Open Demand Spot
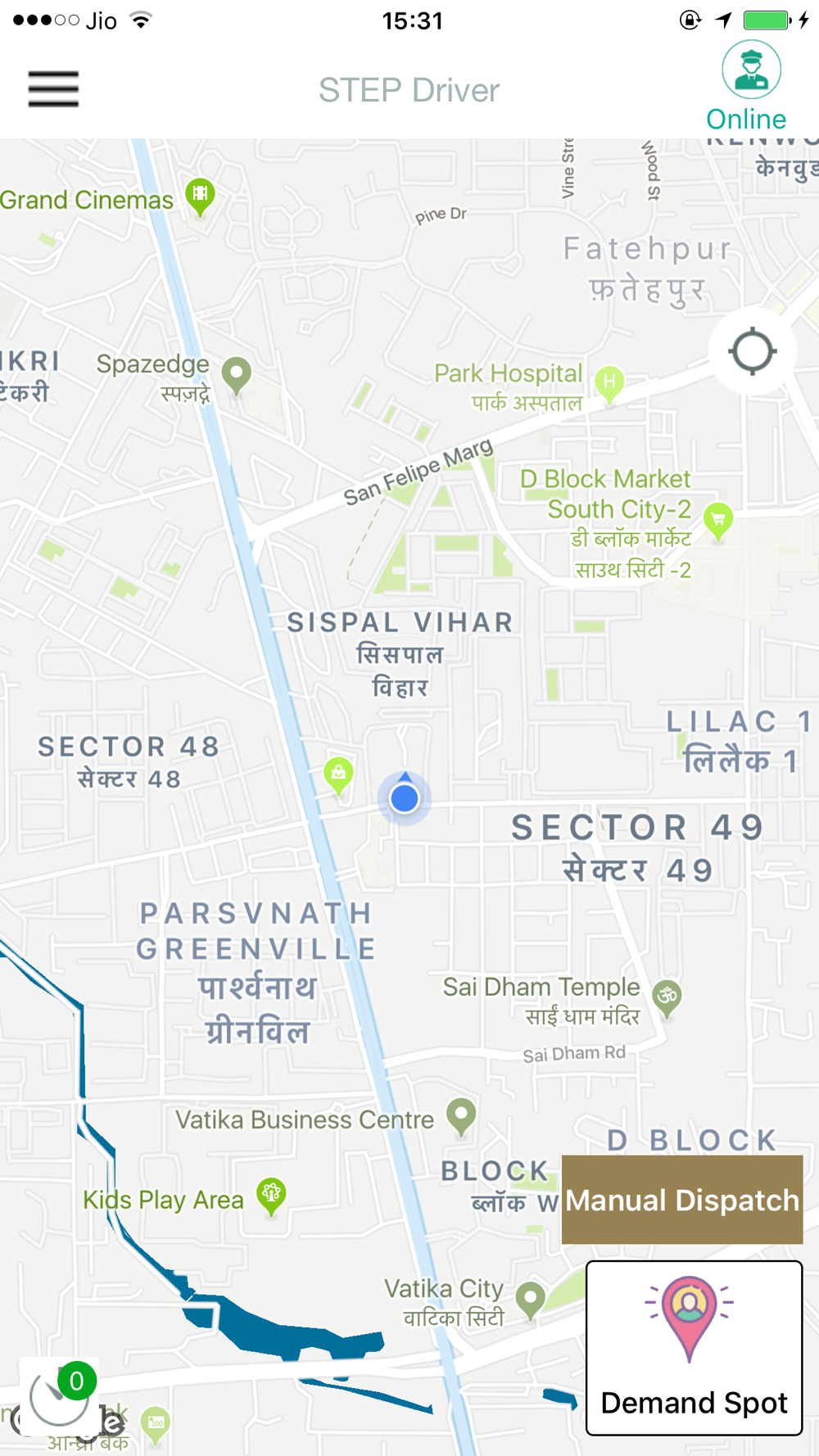The image size is (819, 1456). pyautogui.click(x=694, y=1348)
